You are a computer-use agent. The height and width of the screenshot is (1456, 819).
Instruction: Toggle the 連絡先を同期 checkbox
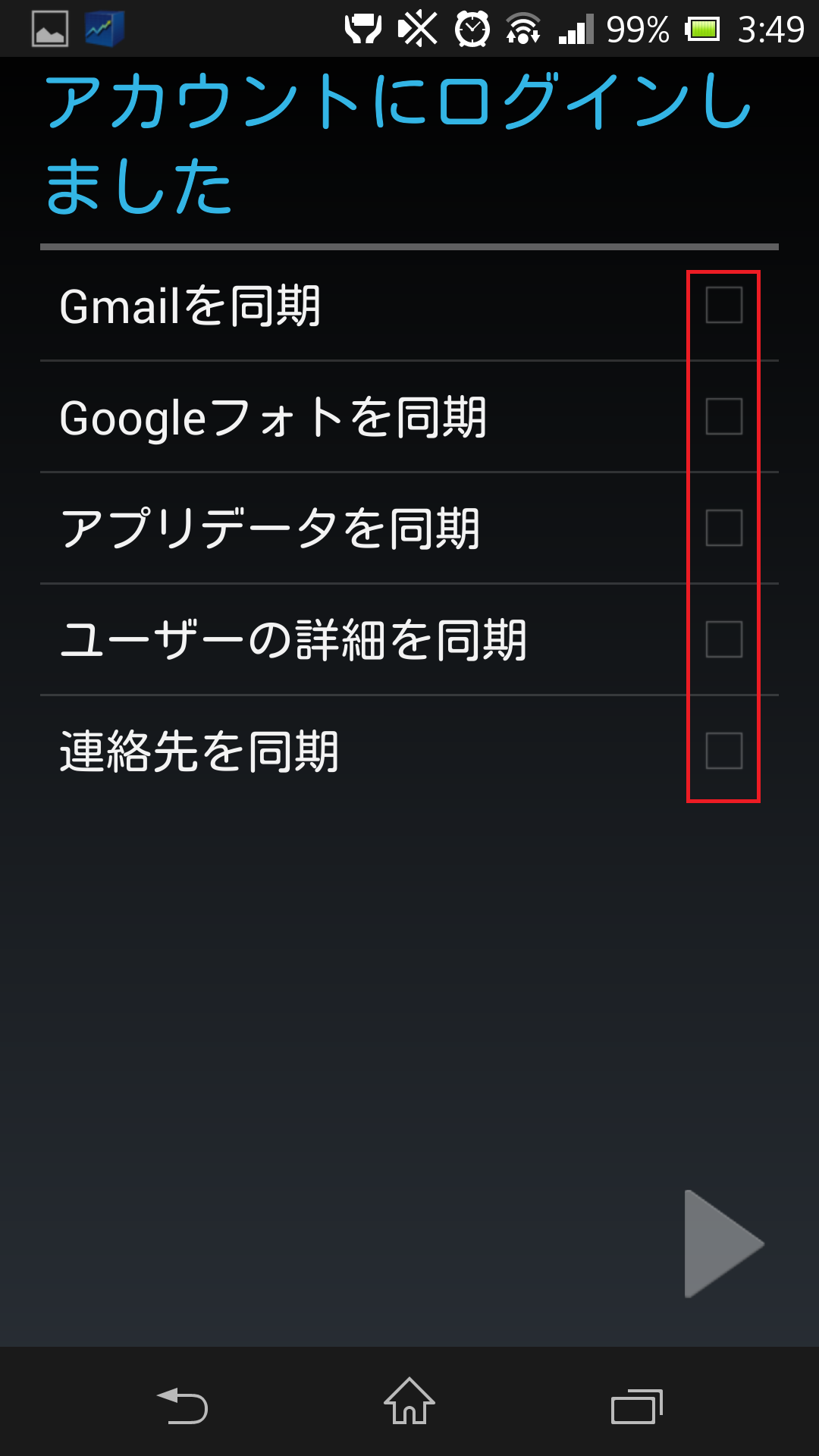click(723, 751)
